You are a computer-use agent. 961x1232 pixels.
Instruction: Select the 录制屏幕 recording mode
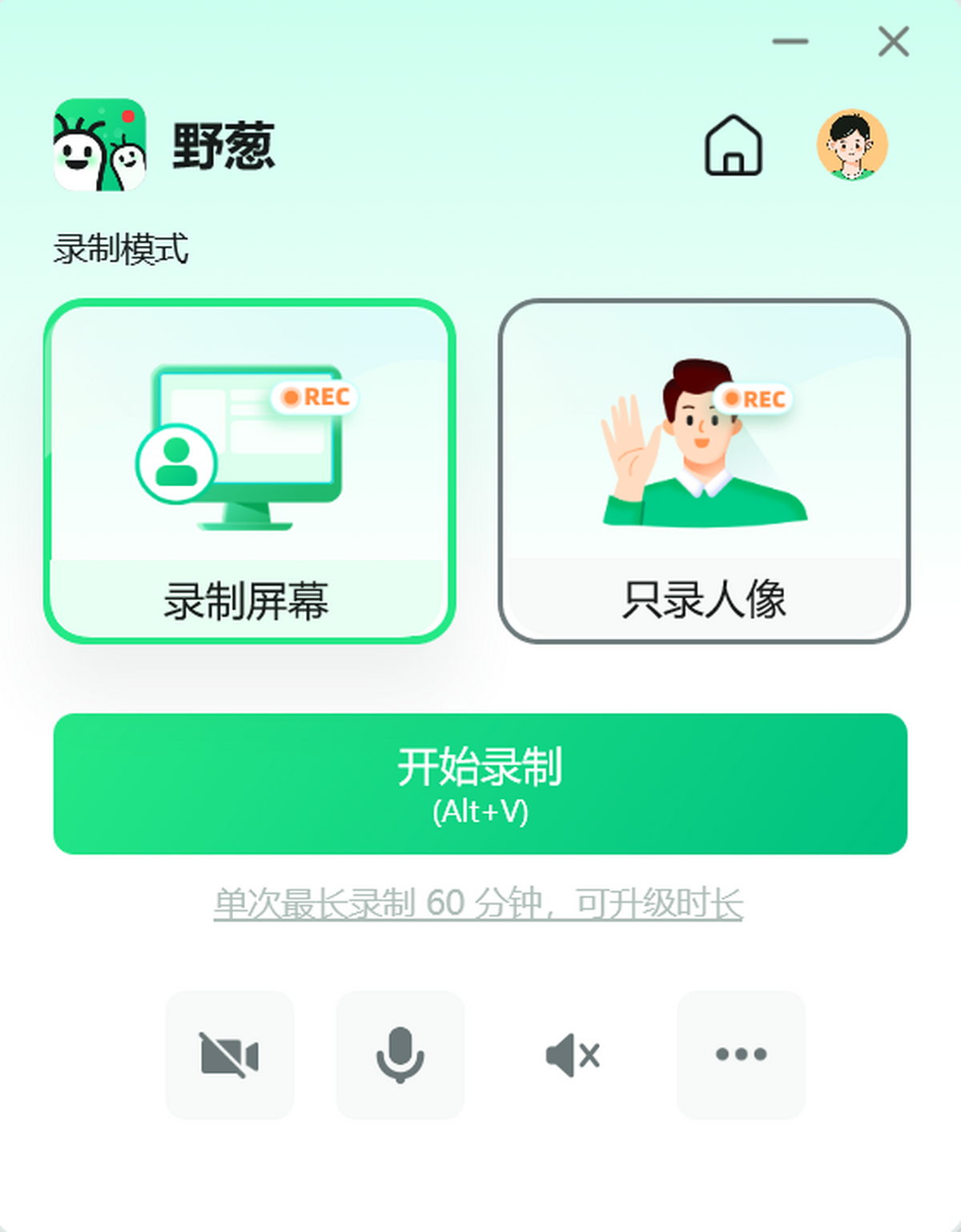[249, 471]
